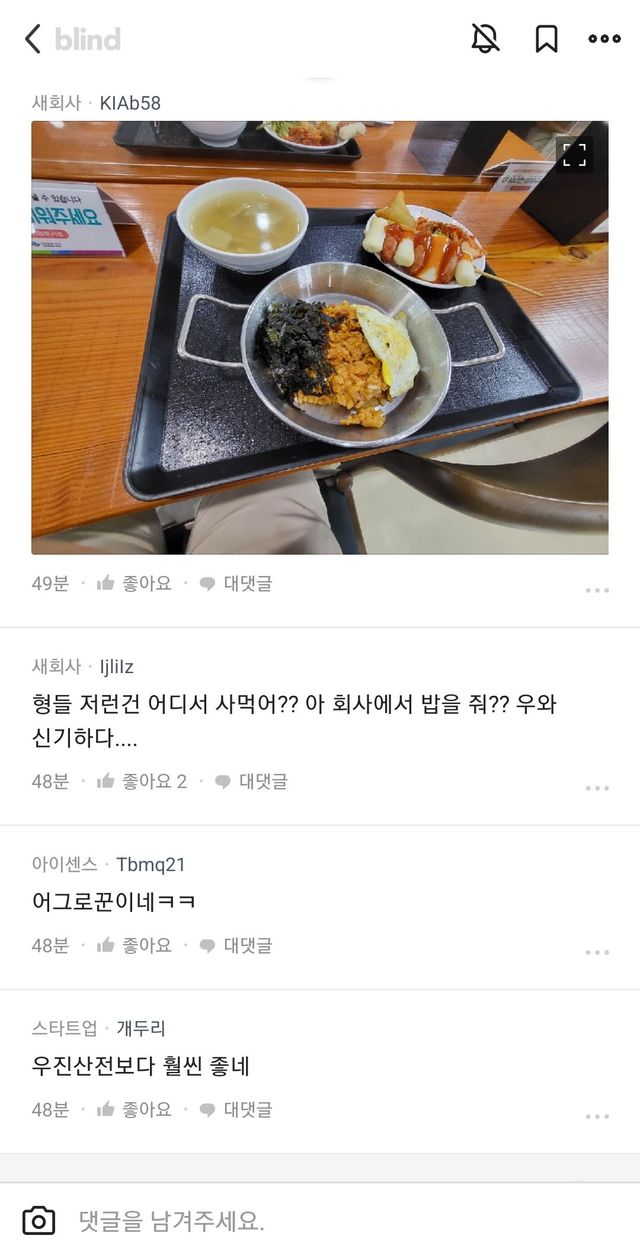Expand the food photo to fullscreen
Screen dimensions: 640x1258
pyautogui.click(x=574, y=155)
